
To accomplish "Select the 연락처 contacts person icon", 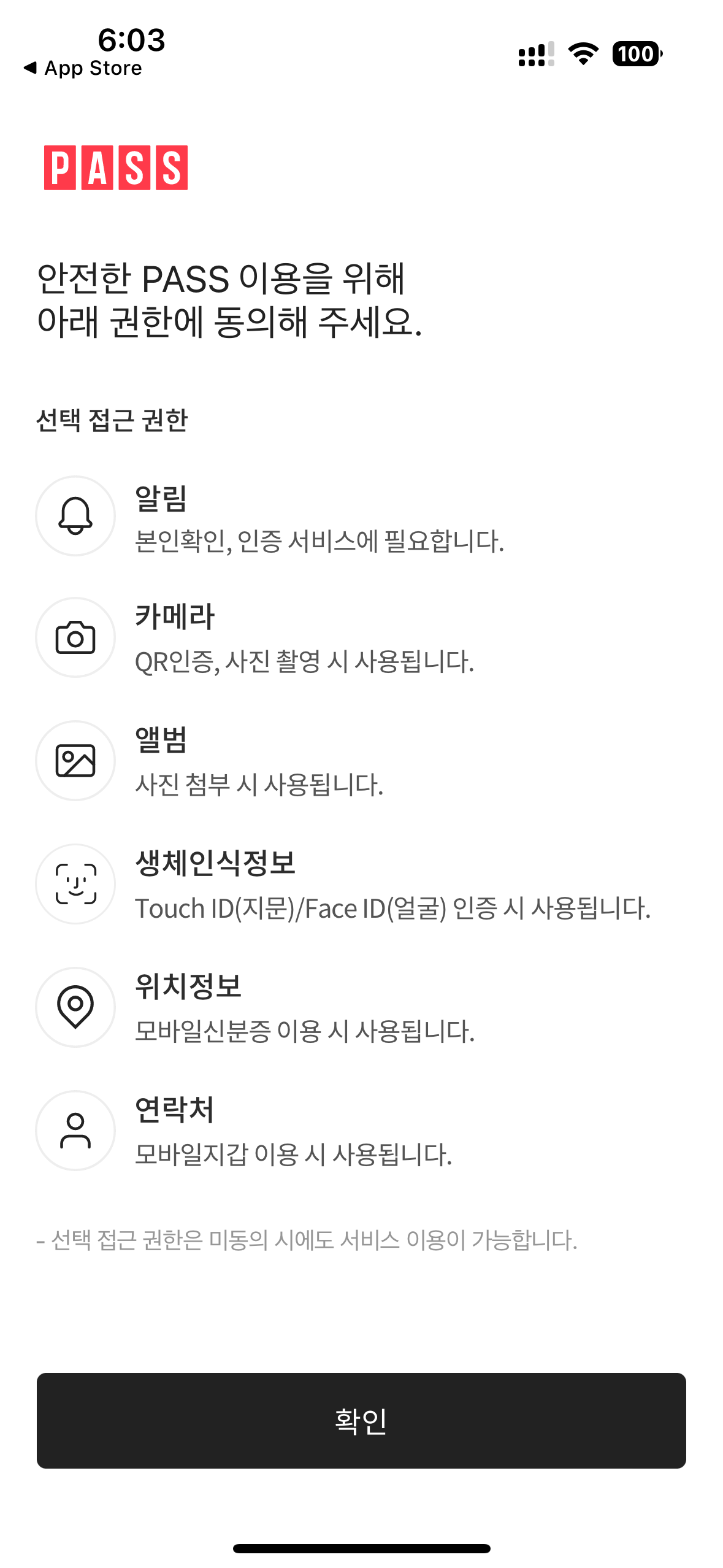I will click(75, 1131).
